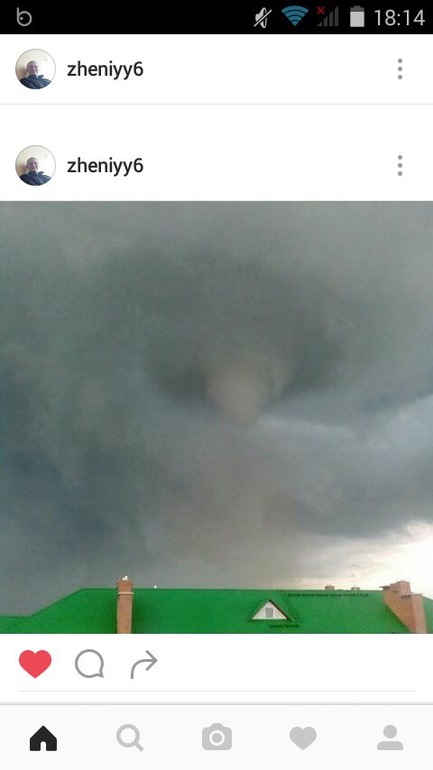Share the post with the arrow icon

[144, 664]
